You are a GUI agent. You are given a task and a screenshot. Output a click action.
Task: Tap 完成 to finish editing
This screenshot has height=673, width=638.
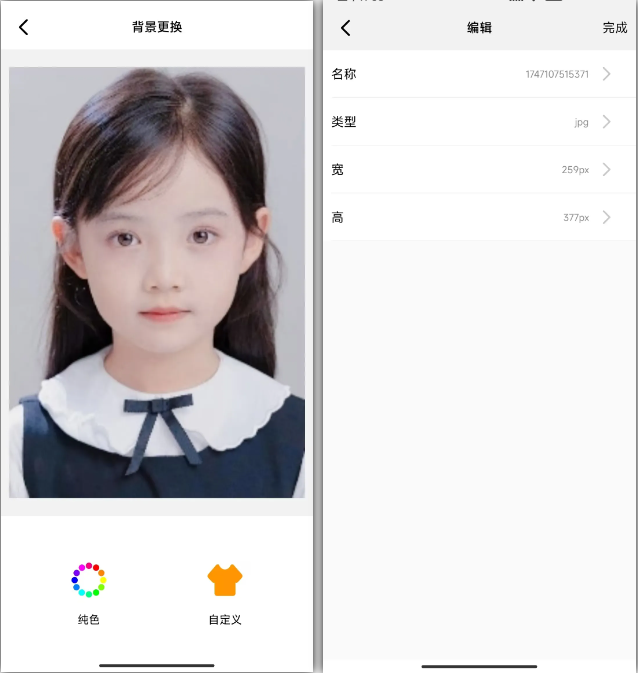click(614, 28)
